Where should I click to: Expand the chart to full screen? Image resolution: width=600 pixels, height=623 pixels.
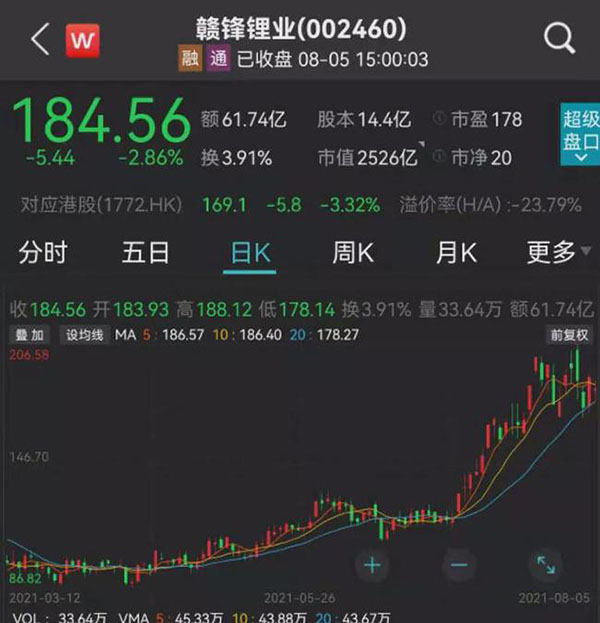(x=545, y=565)
